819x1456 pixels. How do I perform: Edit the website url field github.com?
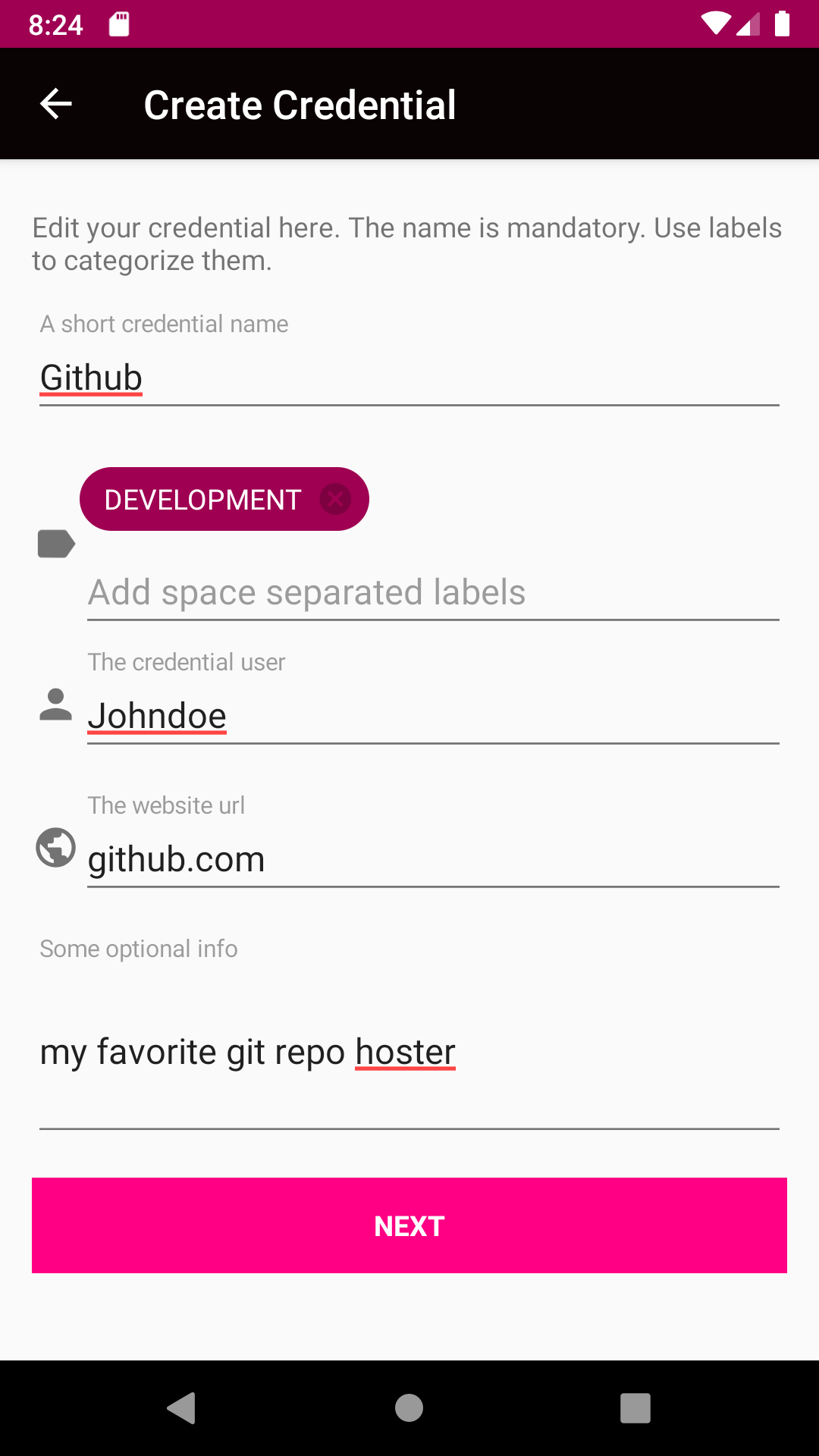(x=432, y=859)
